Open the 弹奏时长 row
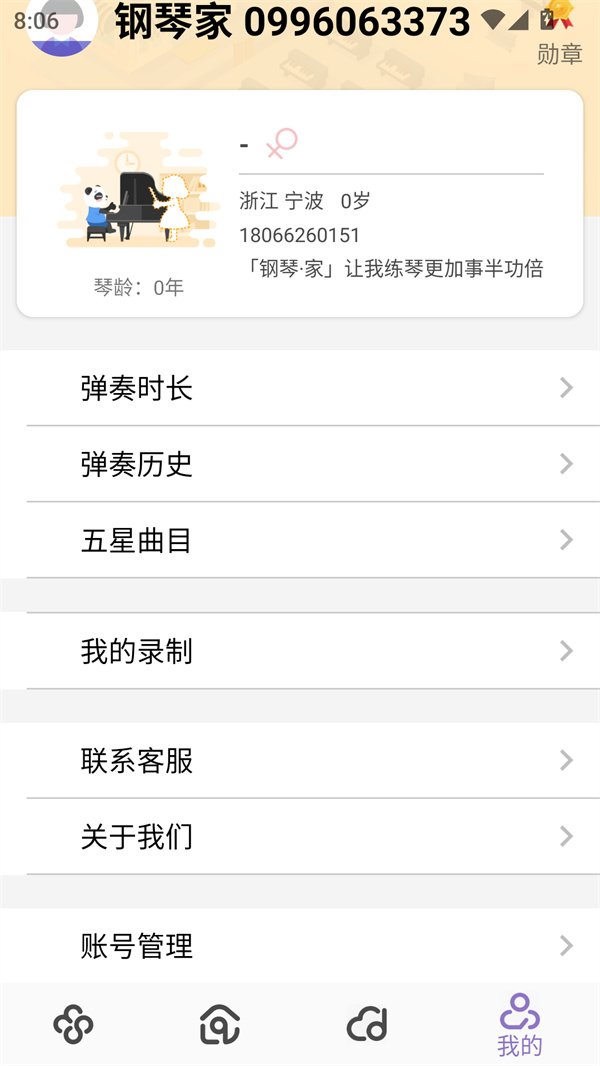 (300, 388)
